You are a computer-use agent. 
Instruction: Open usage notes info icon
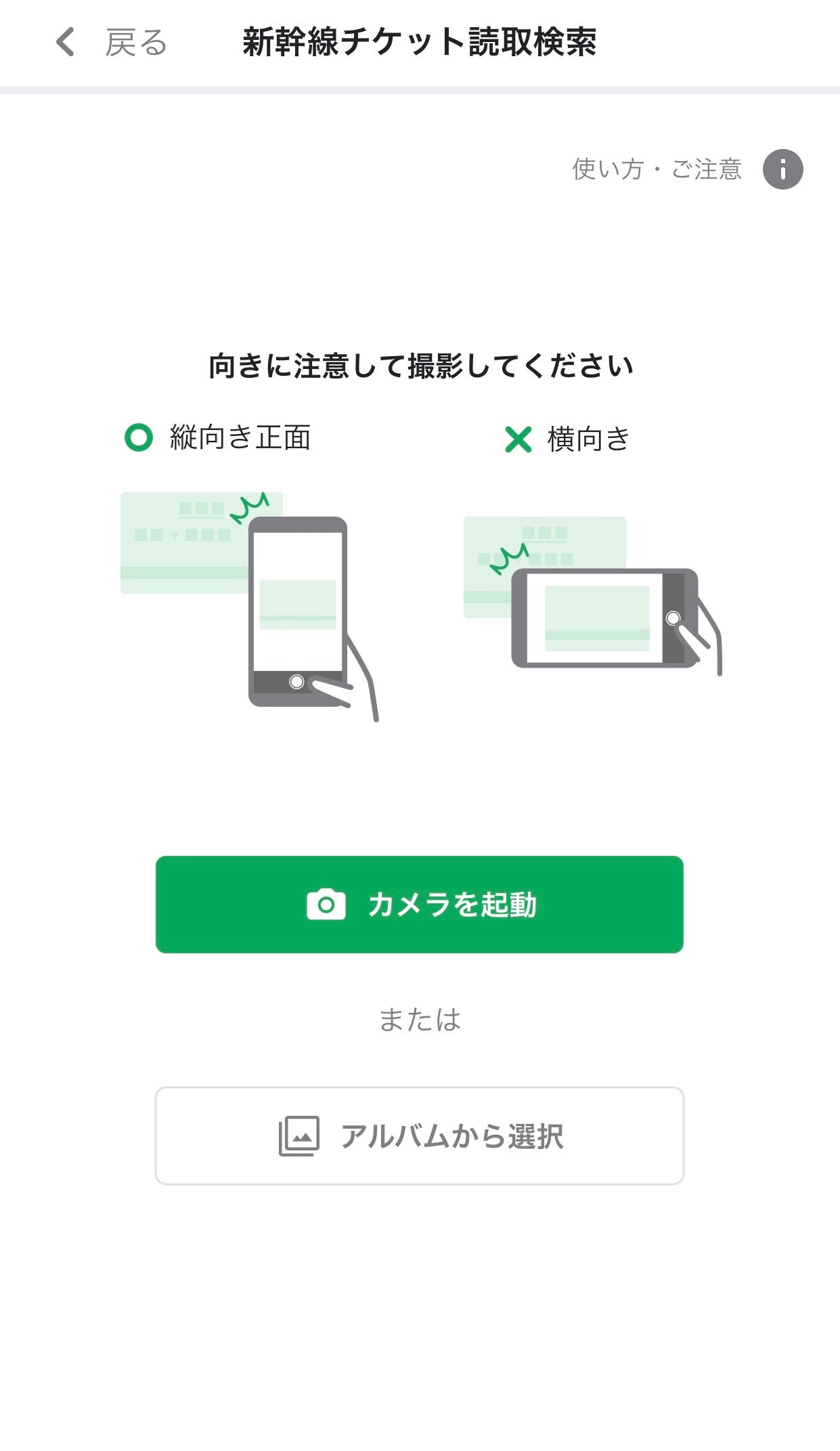(x=782, y=169)
